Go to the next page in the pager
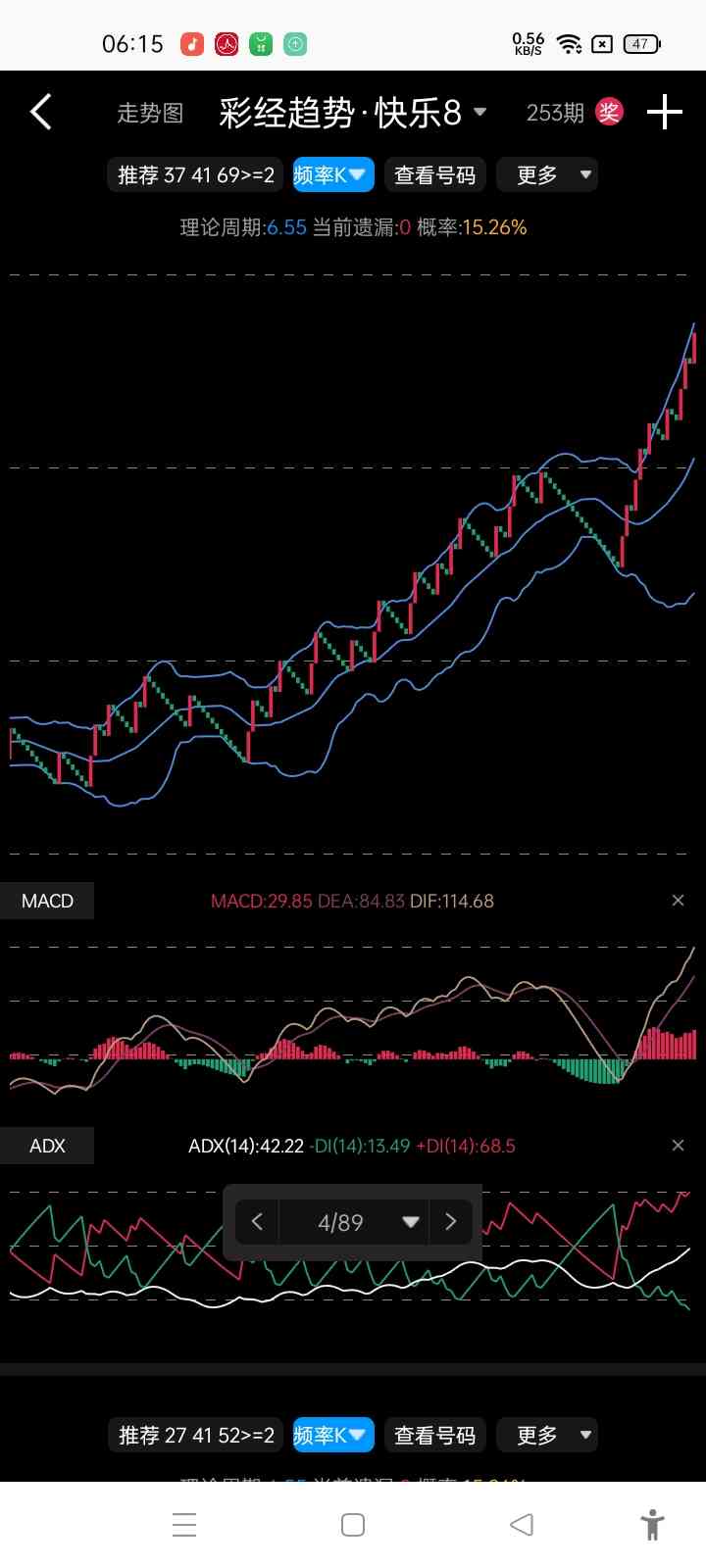The image size is (706, 1568). (451, 1221)
